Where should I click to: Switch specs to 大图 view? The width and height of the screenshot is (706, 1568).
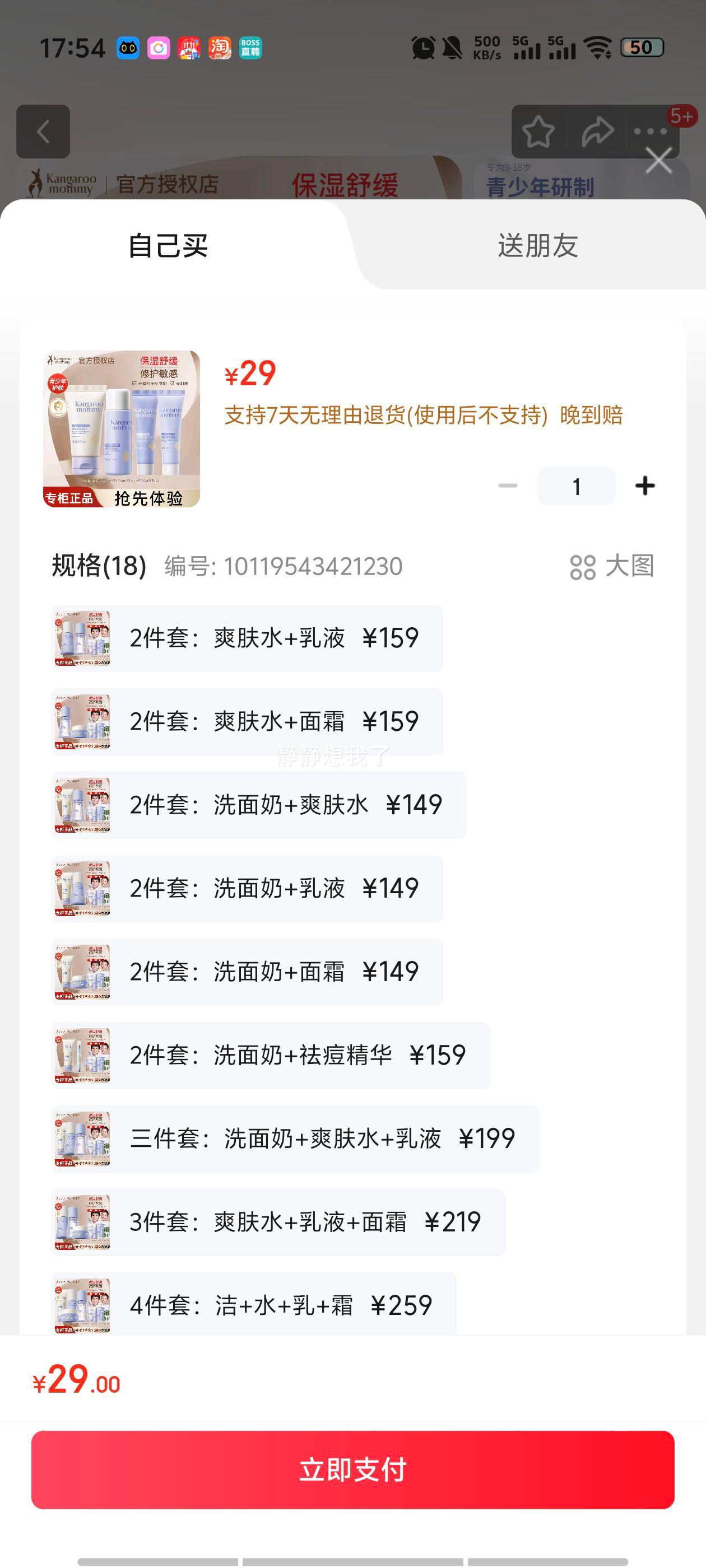(x=611, y=566)
